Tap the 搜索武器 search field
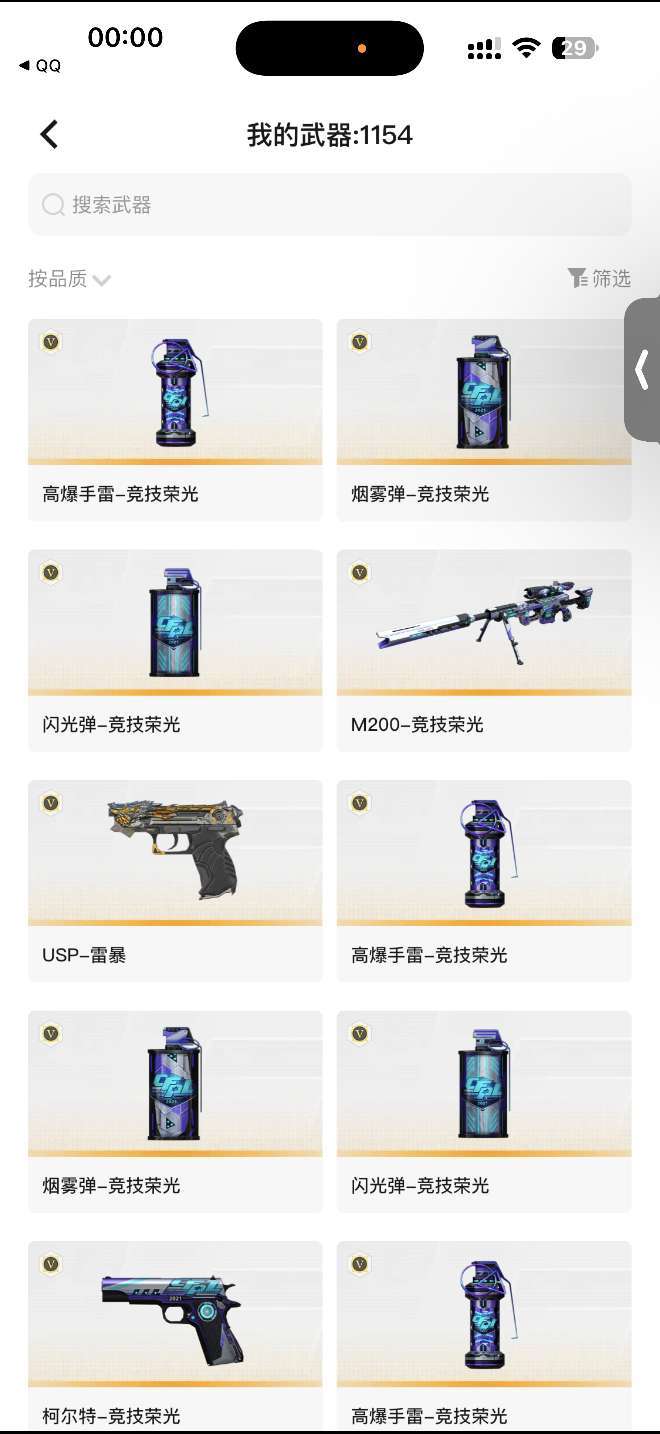The image size is (660, 1434). (330, 205)
